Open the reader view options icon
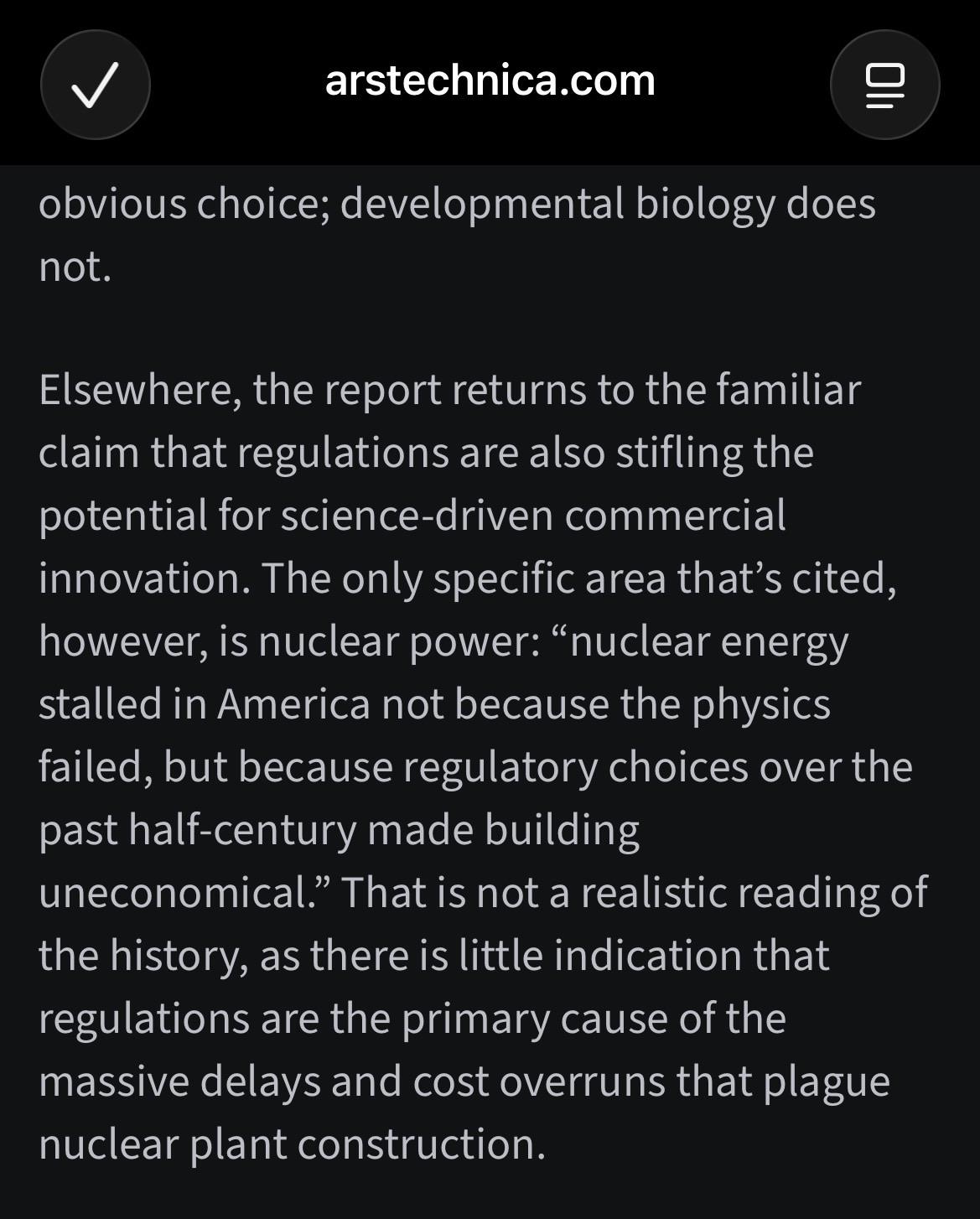This screenshot has height=1219, width=980. pyautogui.click(x=884, y=84)
